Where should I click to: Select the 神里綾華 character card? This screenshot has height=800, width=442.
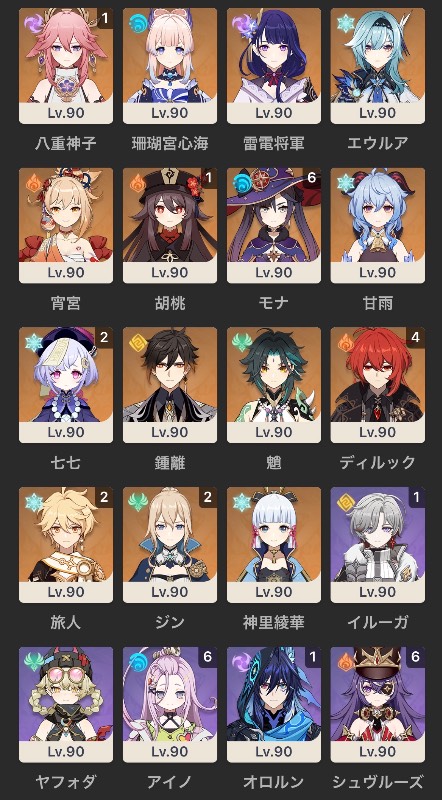click(274, 545)
